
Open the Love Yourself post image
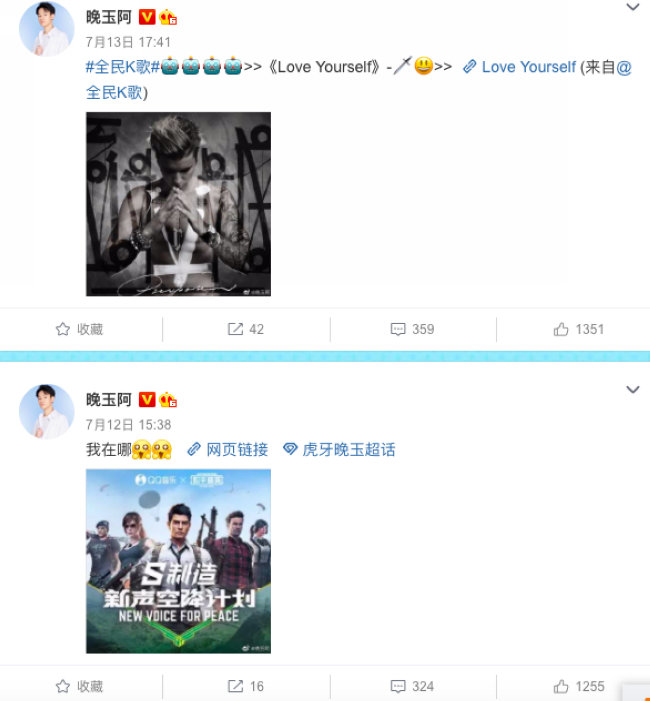[178, 204]
